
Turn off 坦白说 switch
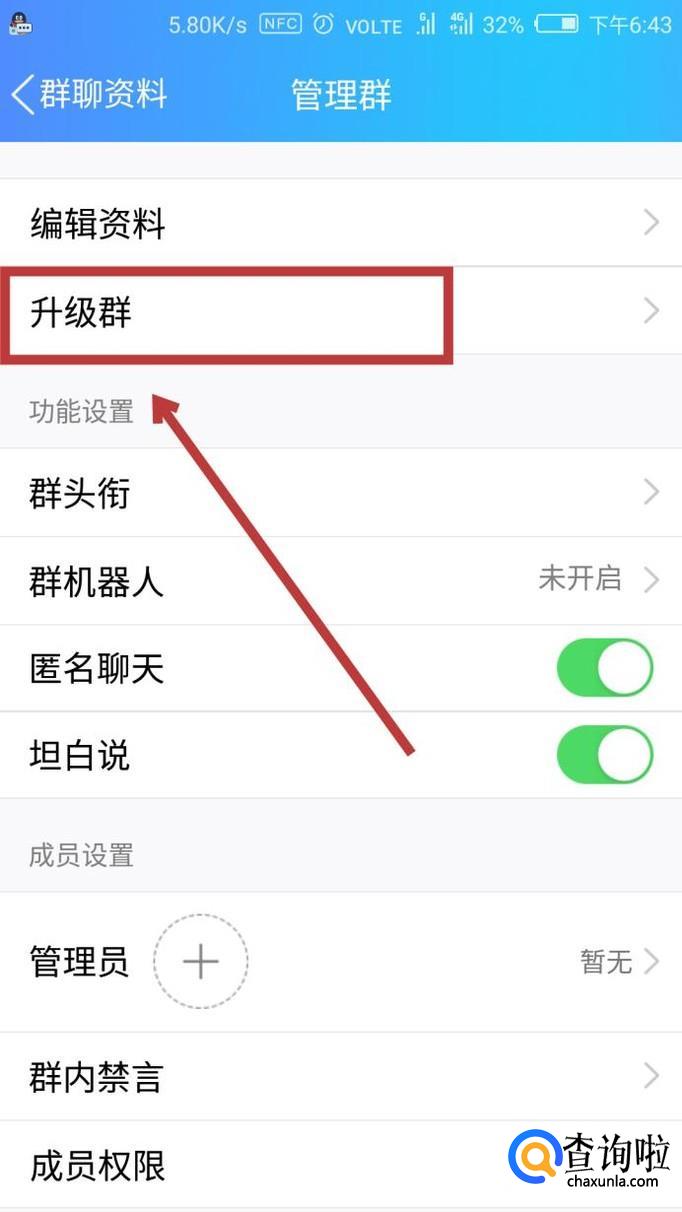605,755
